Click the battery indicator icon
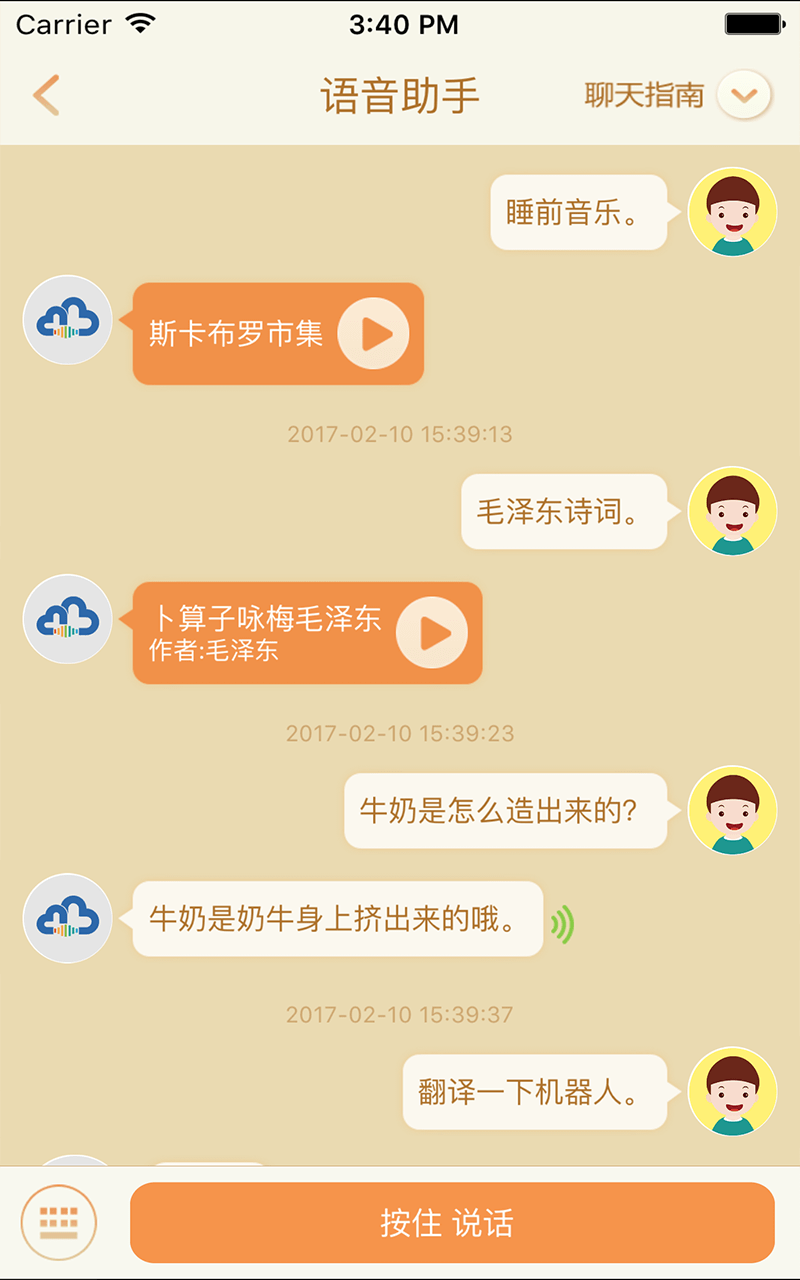Viewport: 800px width, 1280px height. pos(753,22)
